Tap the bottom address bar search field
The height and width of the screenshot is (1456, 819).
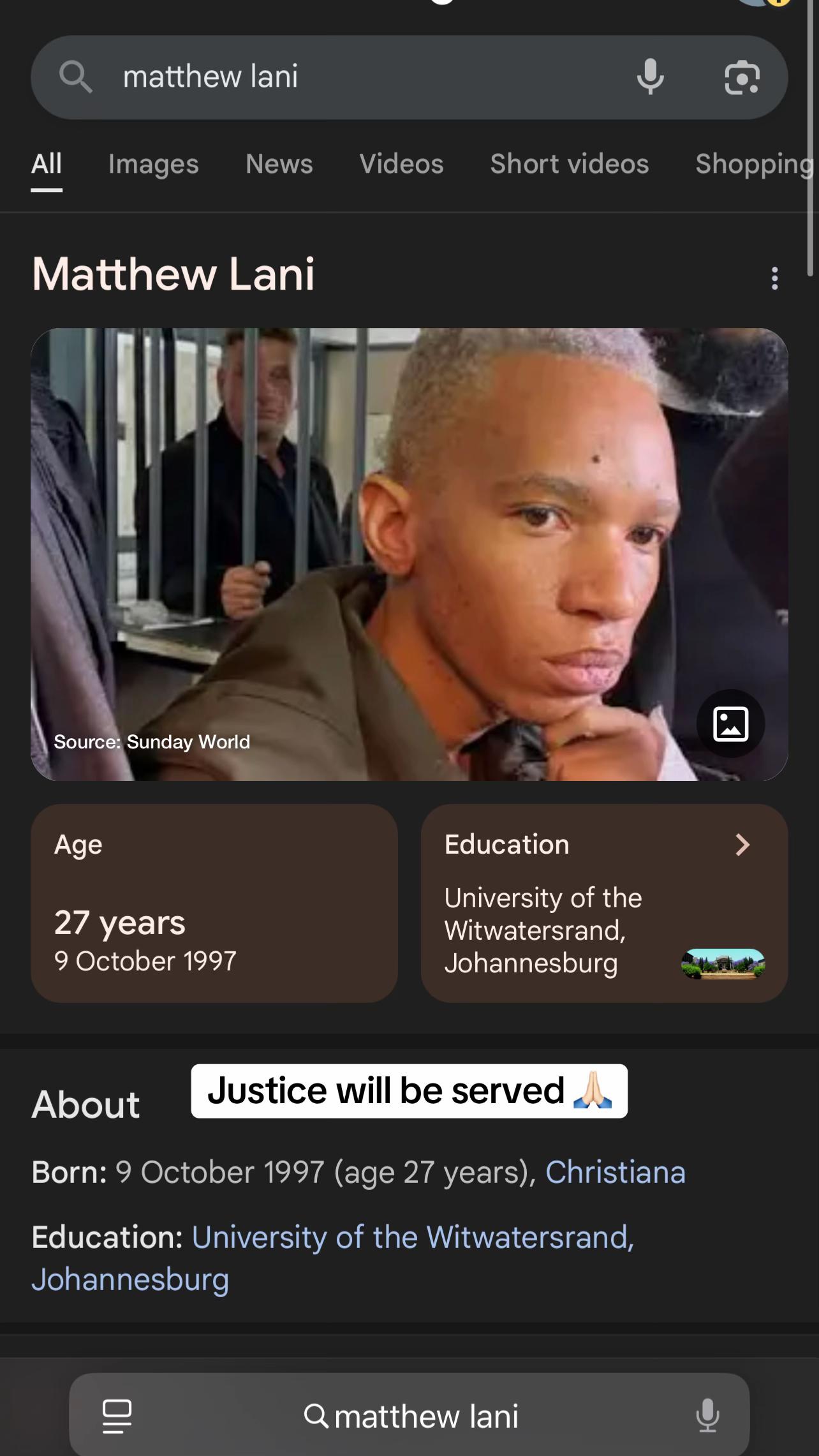(x=411, y=1416)
